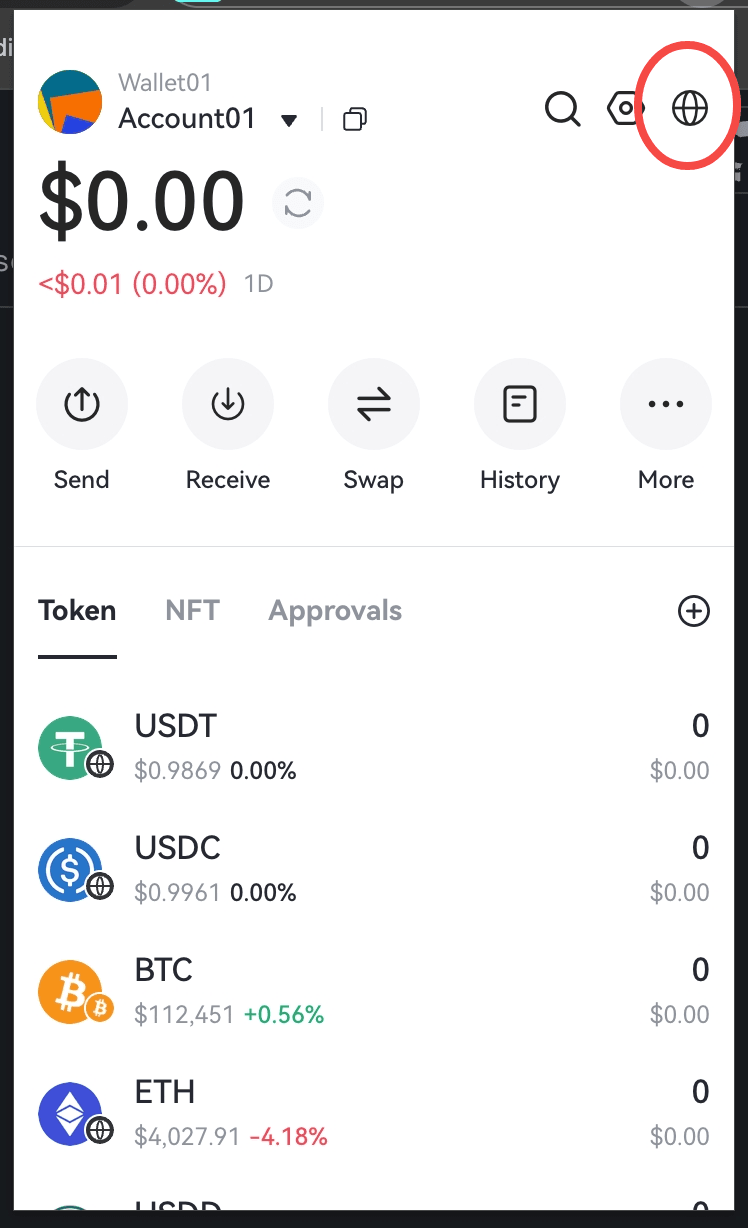Switch to the Approvals tab
This screenshot has height=1228, width=748.
point(335,611)
